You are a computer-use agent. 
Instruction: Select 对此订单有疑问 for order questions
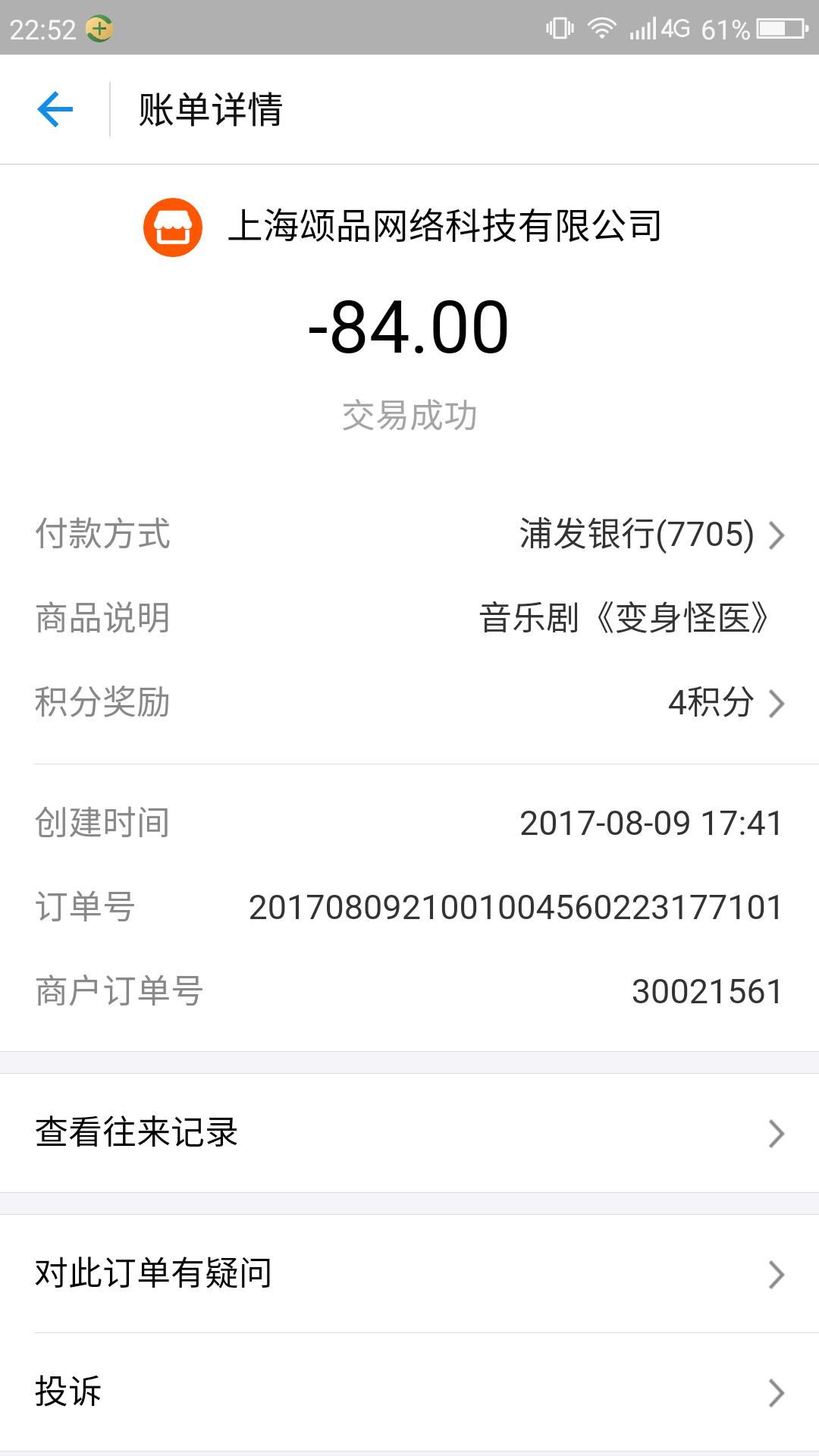click(409, 1274)
